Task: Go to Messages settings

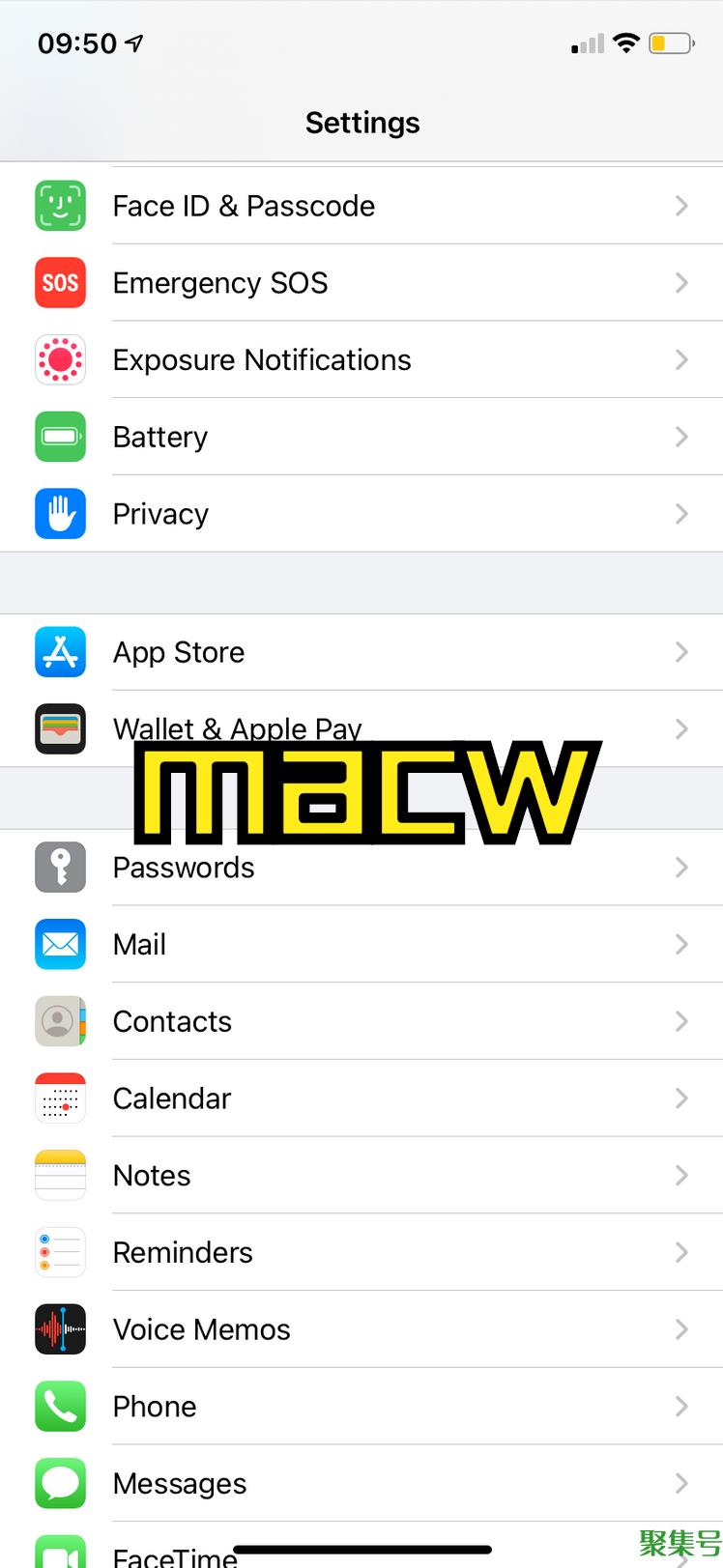Action: [x=361, y=1484]
